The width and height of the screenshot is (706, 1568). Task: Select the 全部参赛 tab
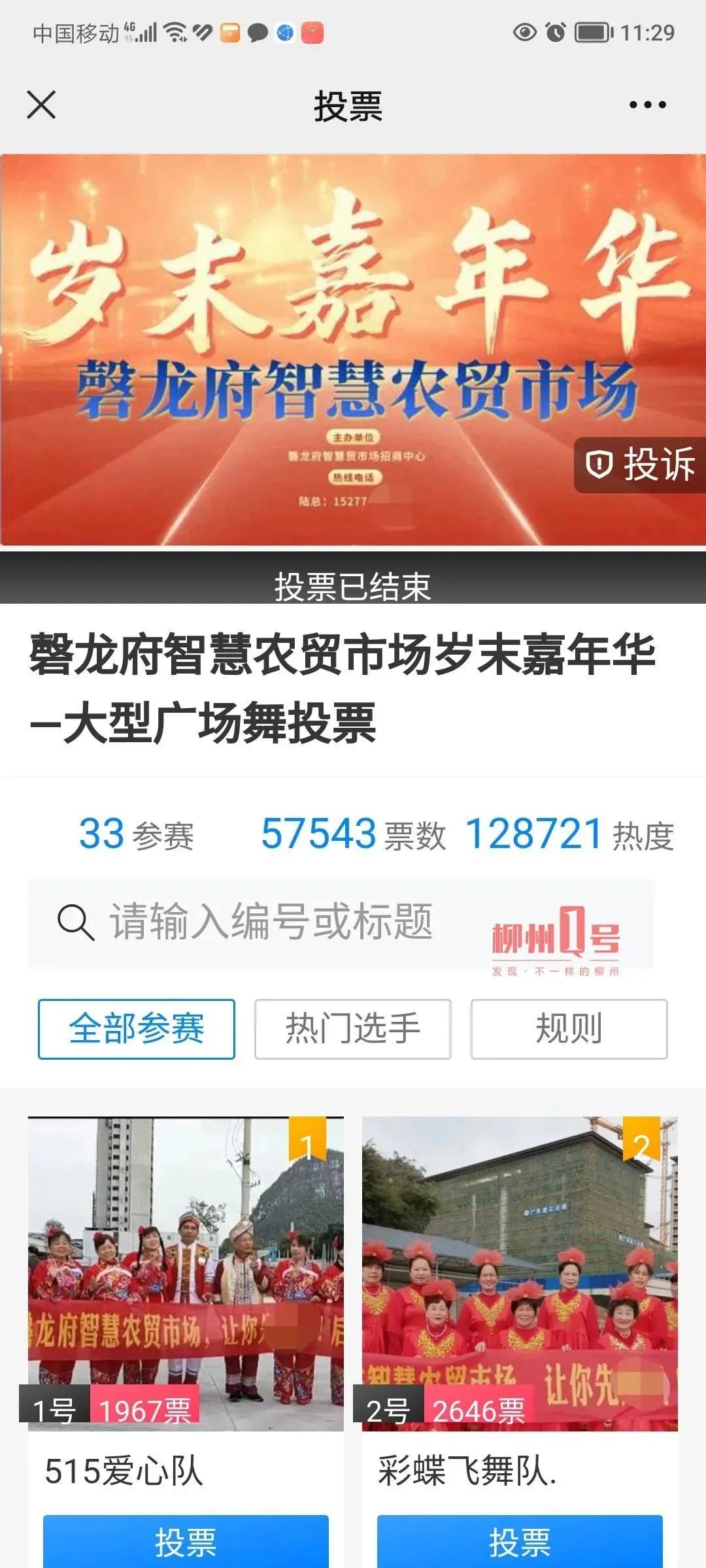point(137,1029)
